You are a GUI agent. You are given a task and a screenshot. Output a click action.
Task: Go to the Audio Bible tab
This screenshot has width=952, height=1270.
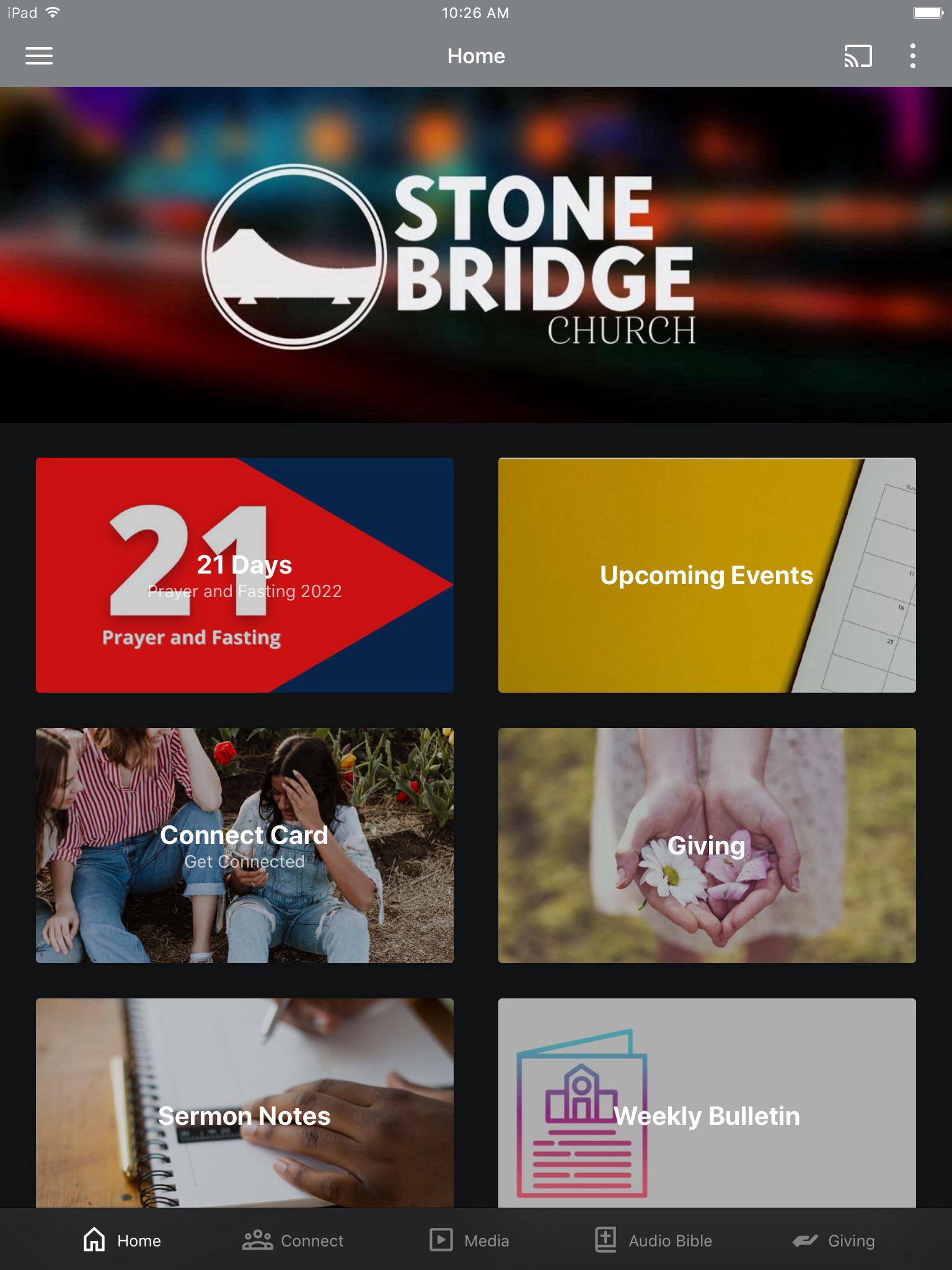pyautogui.click(x=653, y=1240)
